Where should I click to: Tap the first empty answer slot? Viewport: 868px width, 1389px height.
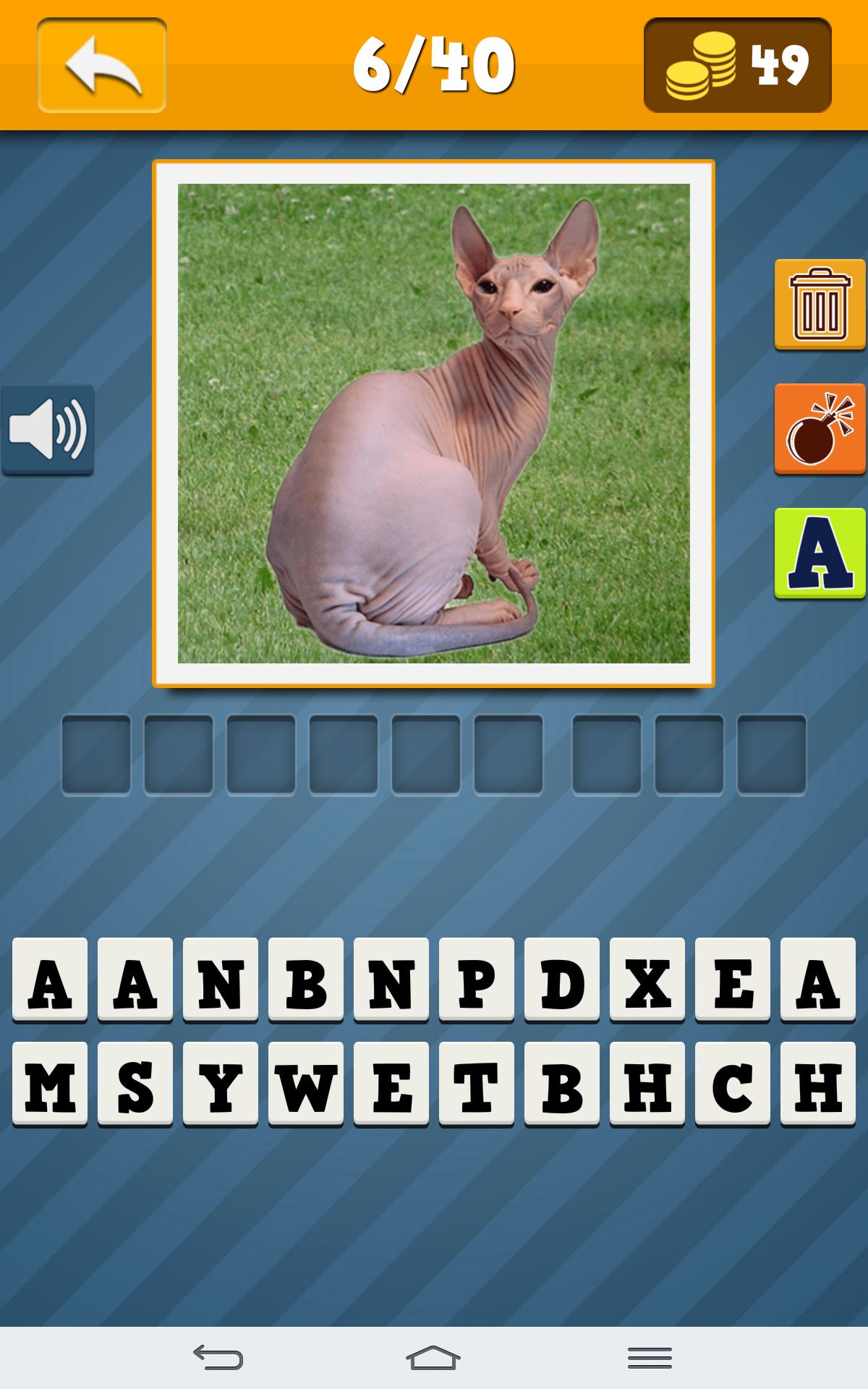pos(96,755)
